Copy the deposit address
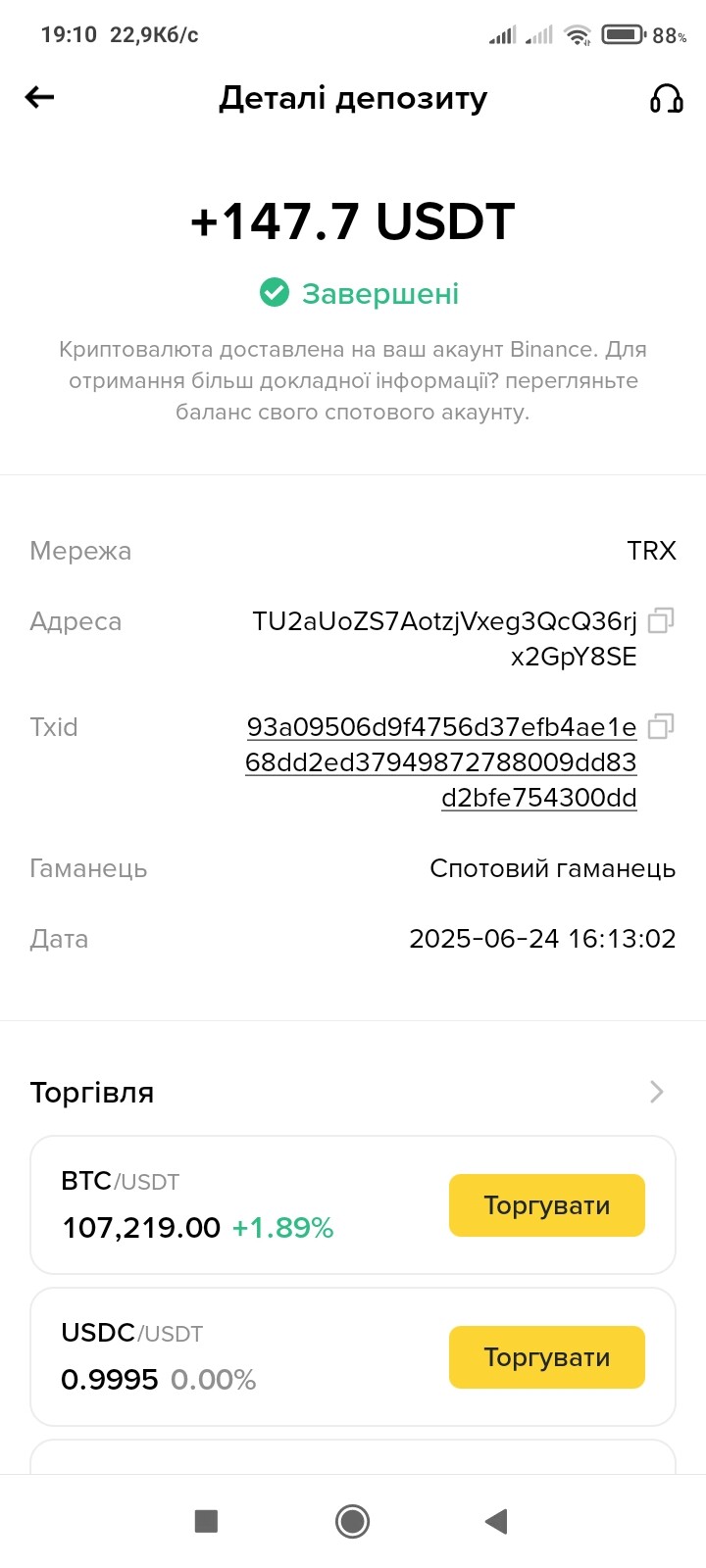706x1568 pixels. (661, 621)
